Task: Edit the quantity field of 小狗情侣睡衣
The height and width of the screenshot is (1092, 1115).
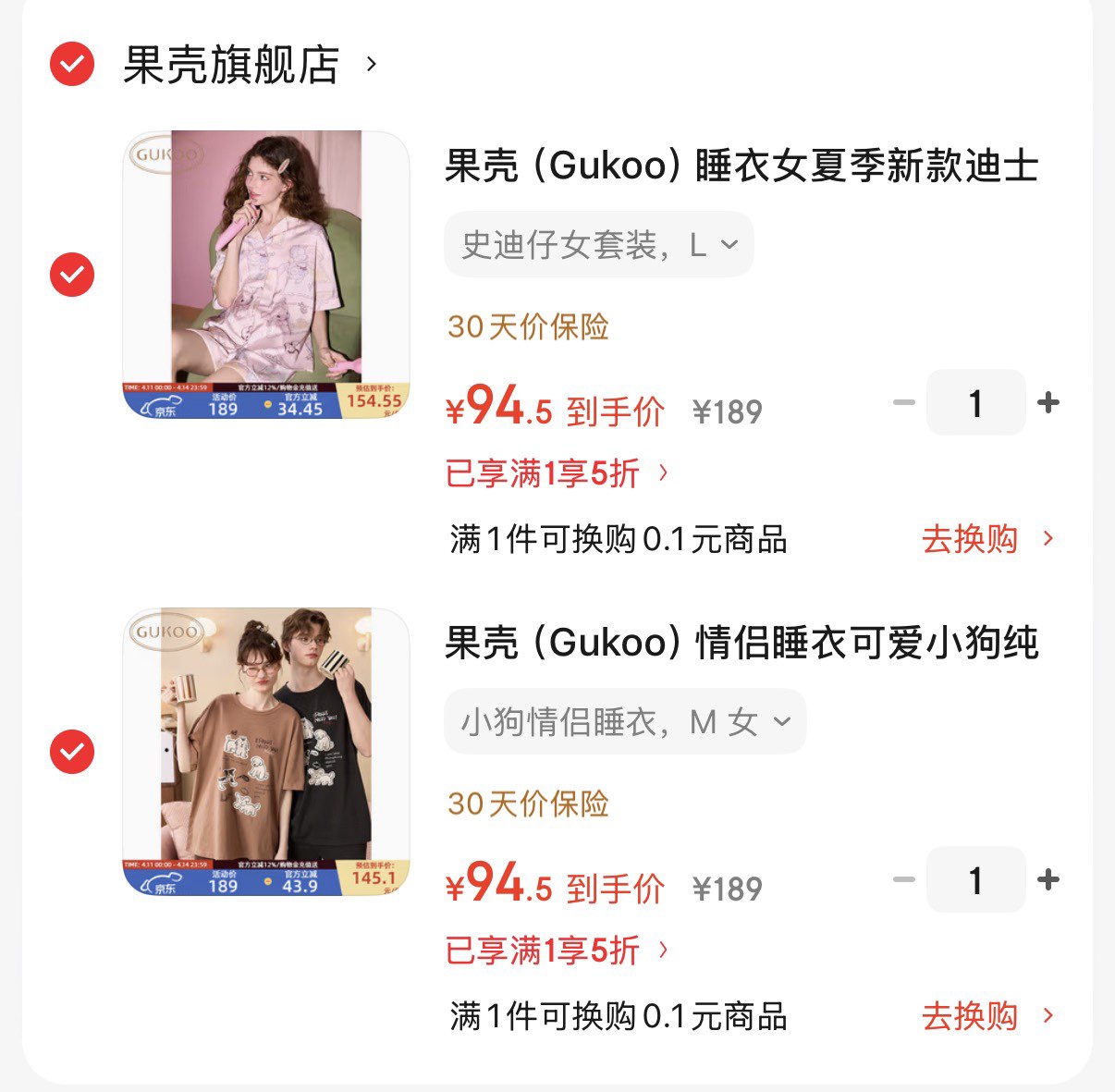Action: [975, 880]
